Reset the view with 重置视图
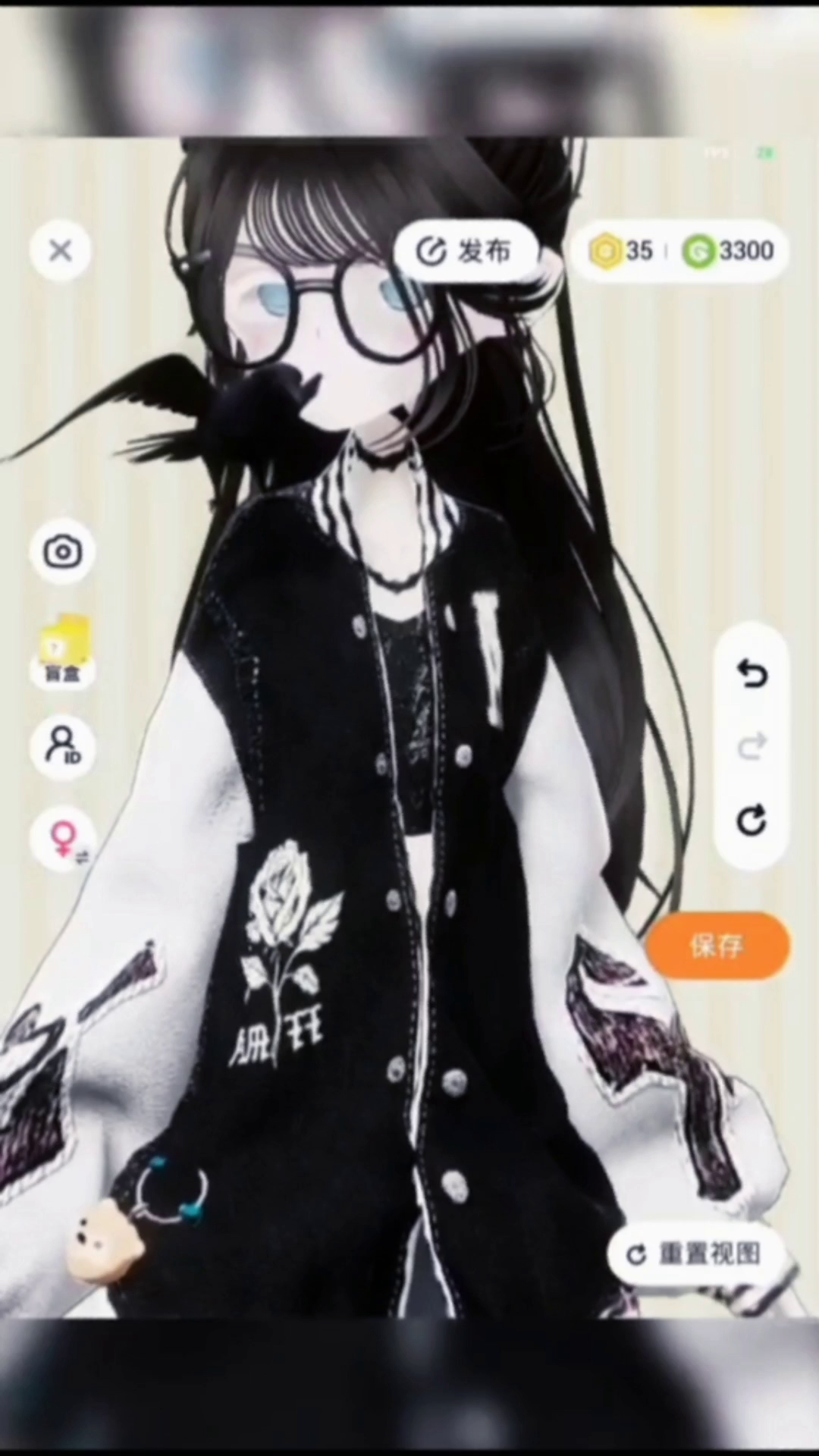819x1456 pixels. (x=695, y=1254)
